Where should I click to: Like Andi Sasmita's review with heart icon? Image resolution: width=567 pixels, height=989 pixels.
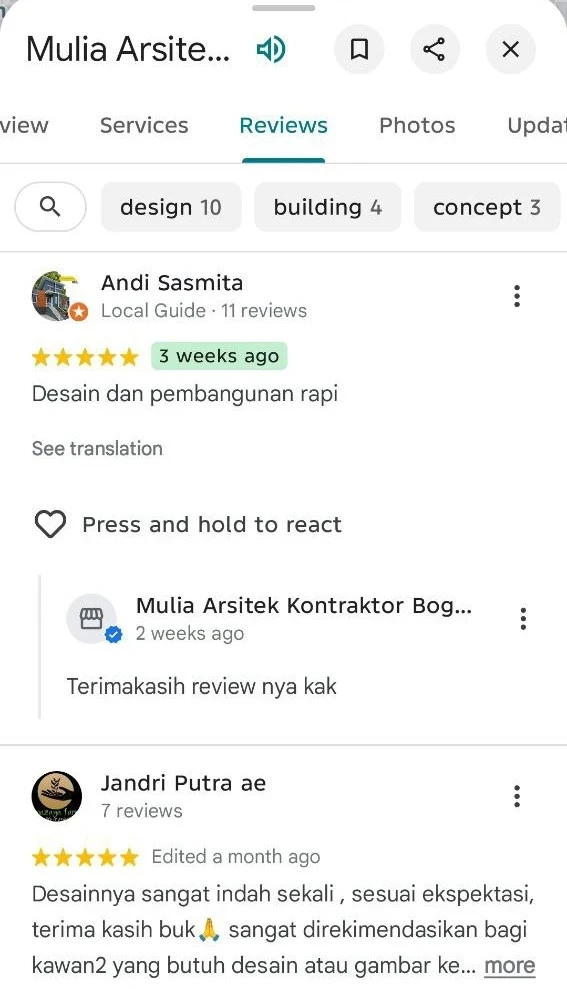[50, 524]
